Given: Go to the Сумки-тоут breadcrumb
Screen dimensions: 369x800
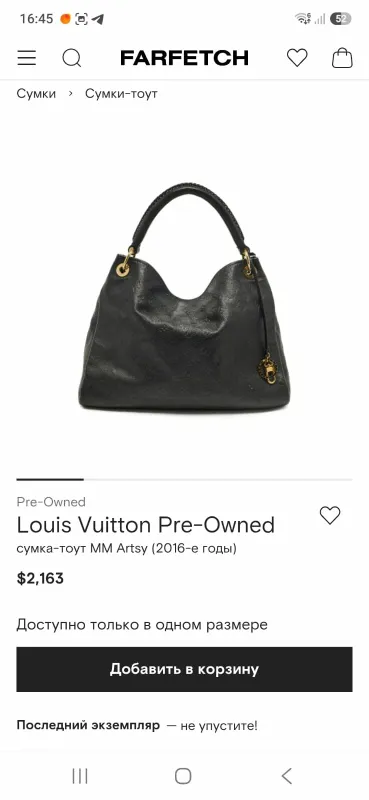Looking at the screenshot, I should click(x=121, y=93).
